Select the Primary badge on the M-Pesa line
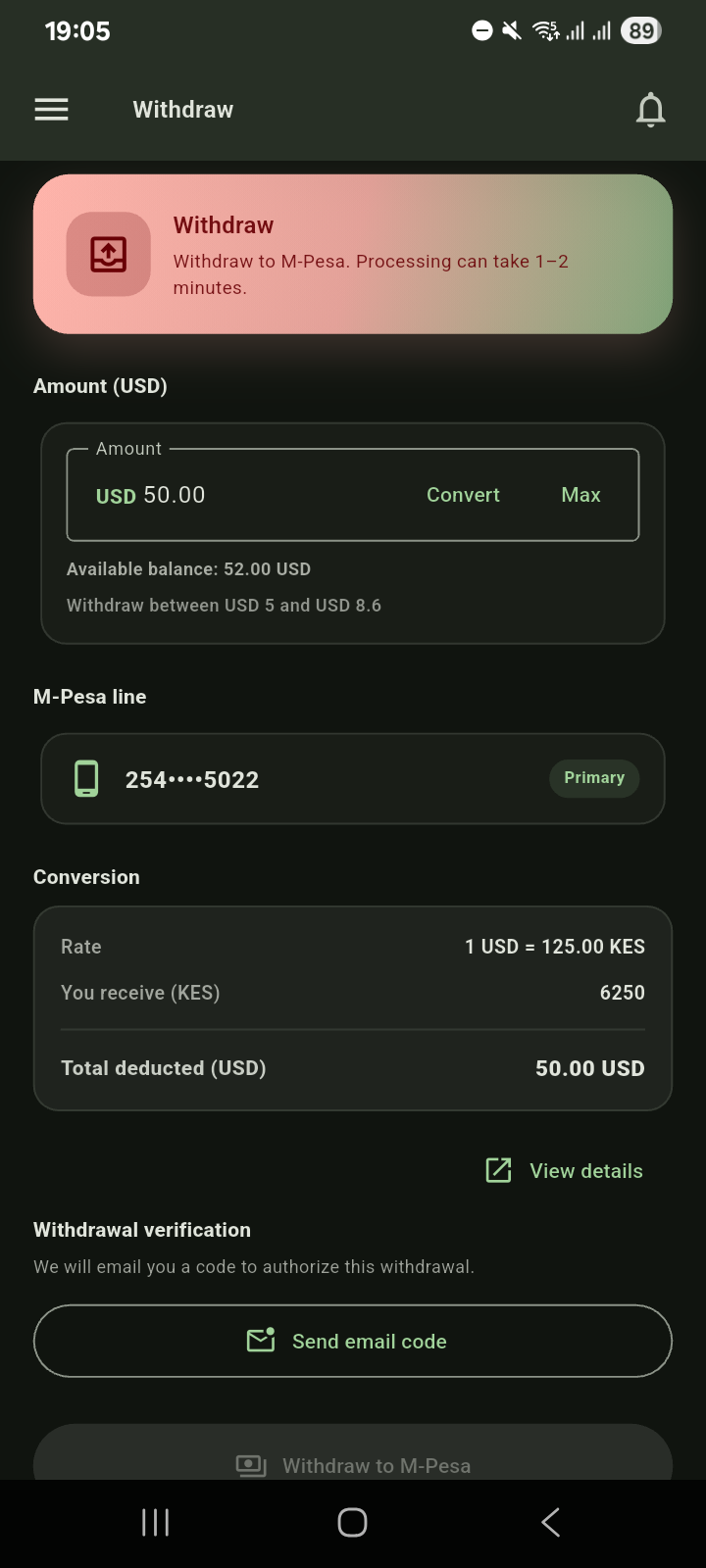The width and height of the screenshot is (706, 1568). (594, 777)
